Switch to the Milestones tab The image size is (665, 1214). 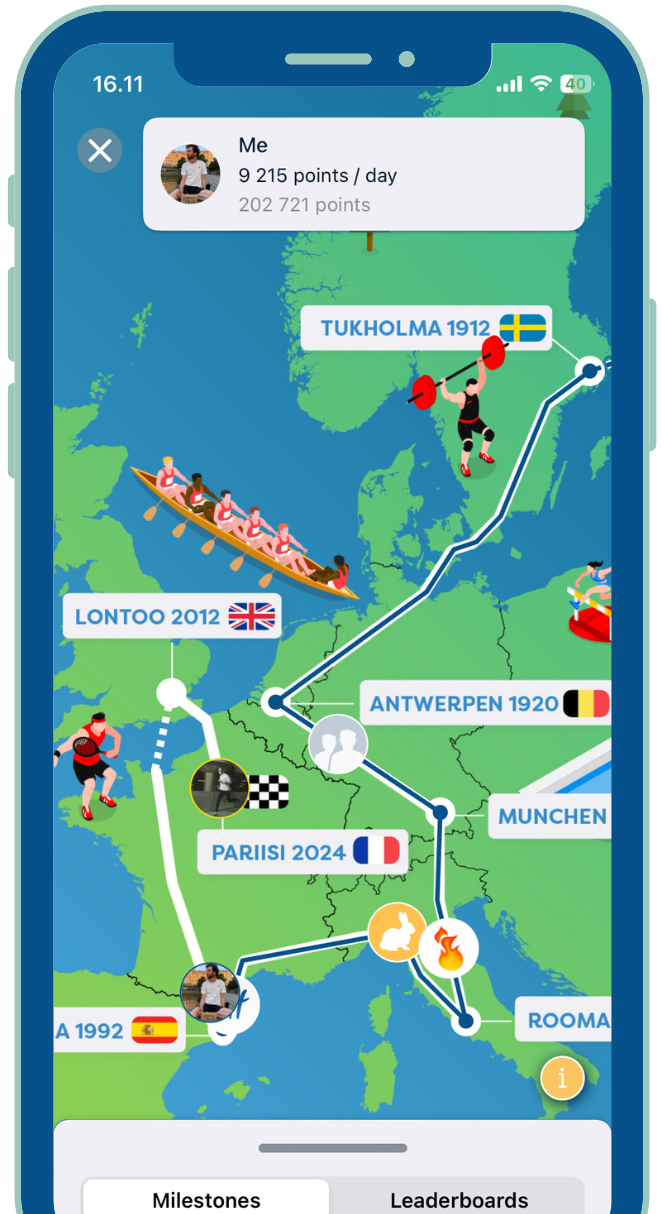[x=206, y=1199]
